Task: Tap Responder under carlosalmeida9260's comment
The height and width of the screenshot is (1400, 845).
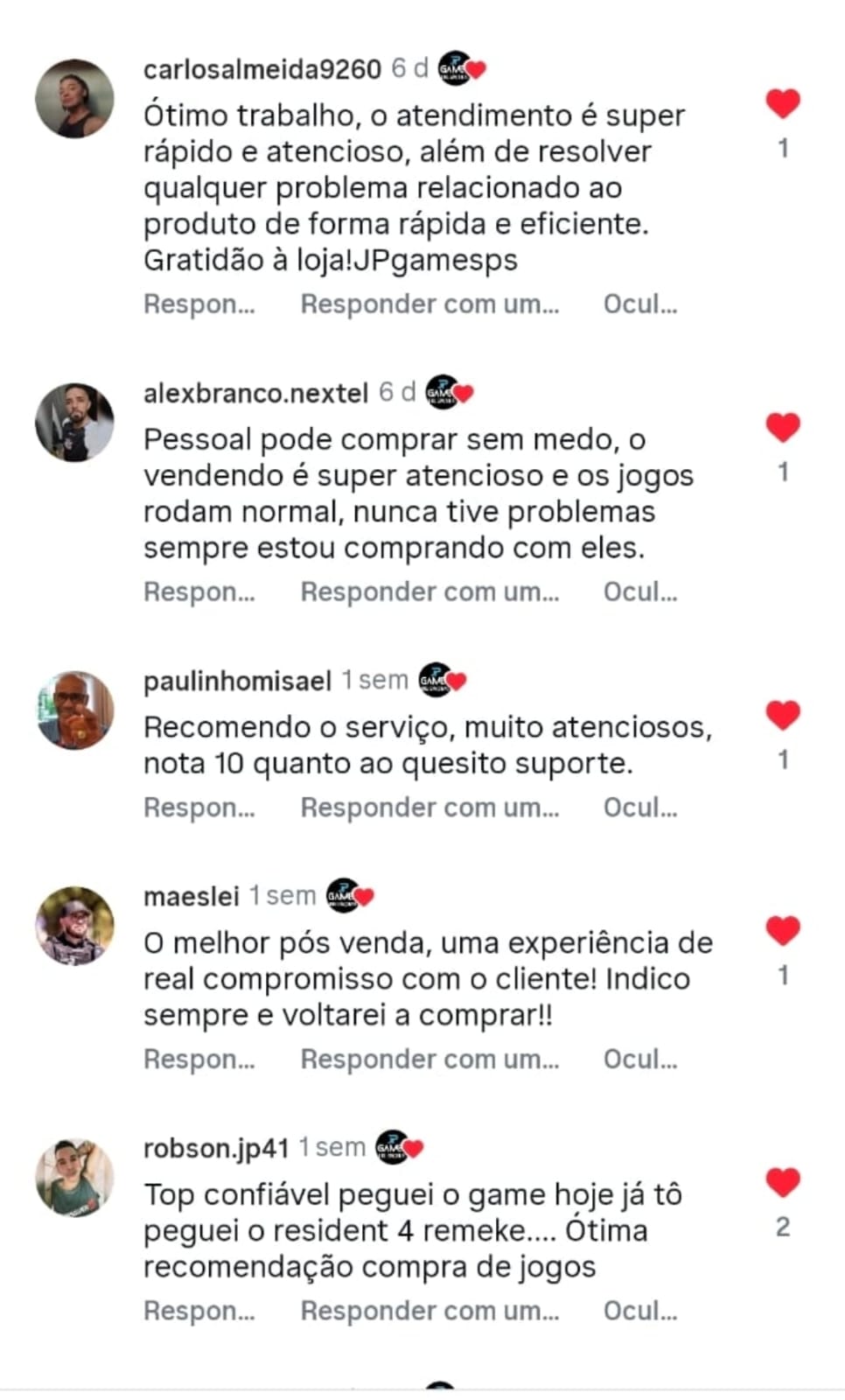Action: click(199, 304)
